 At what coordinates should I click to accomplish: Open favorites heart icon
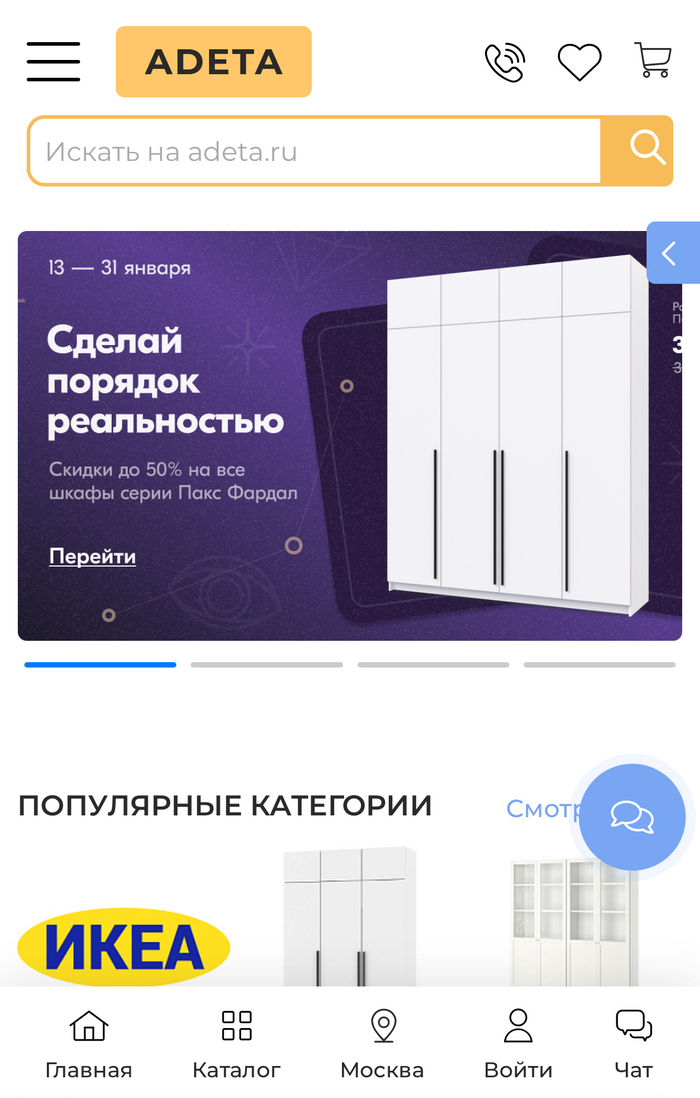(579, 62)
